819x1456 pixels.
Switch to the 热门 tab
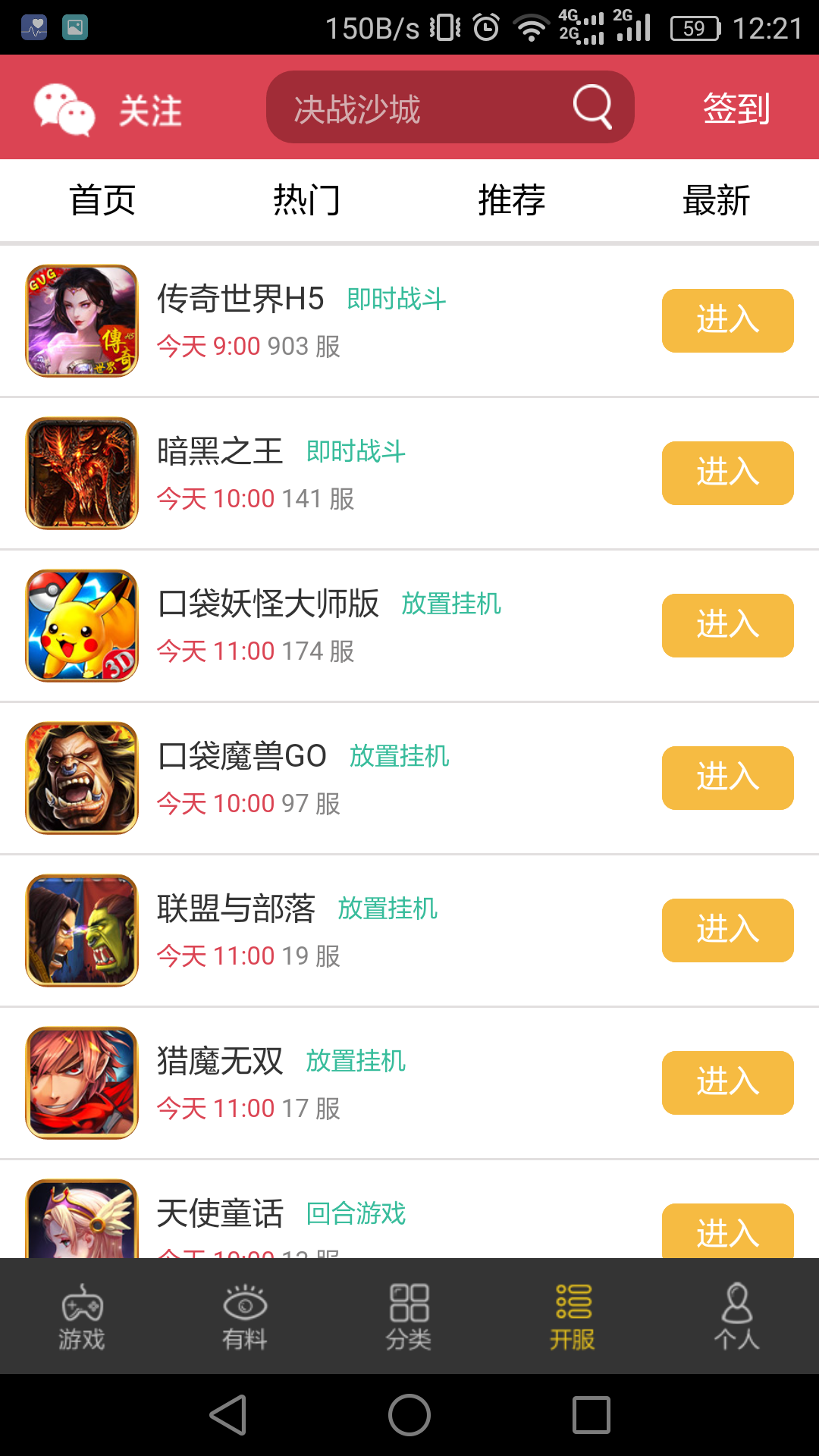pos(307,201)
